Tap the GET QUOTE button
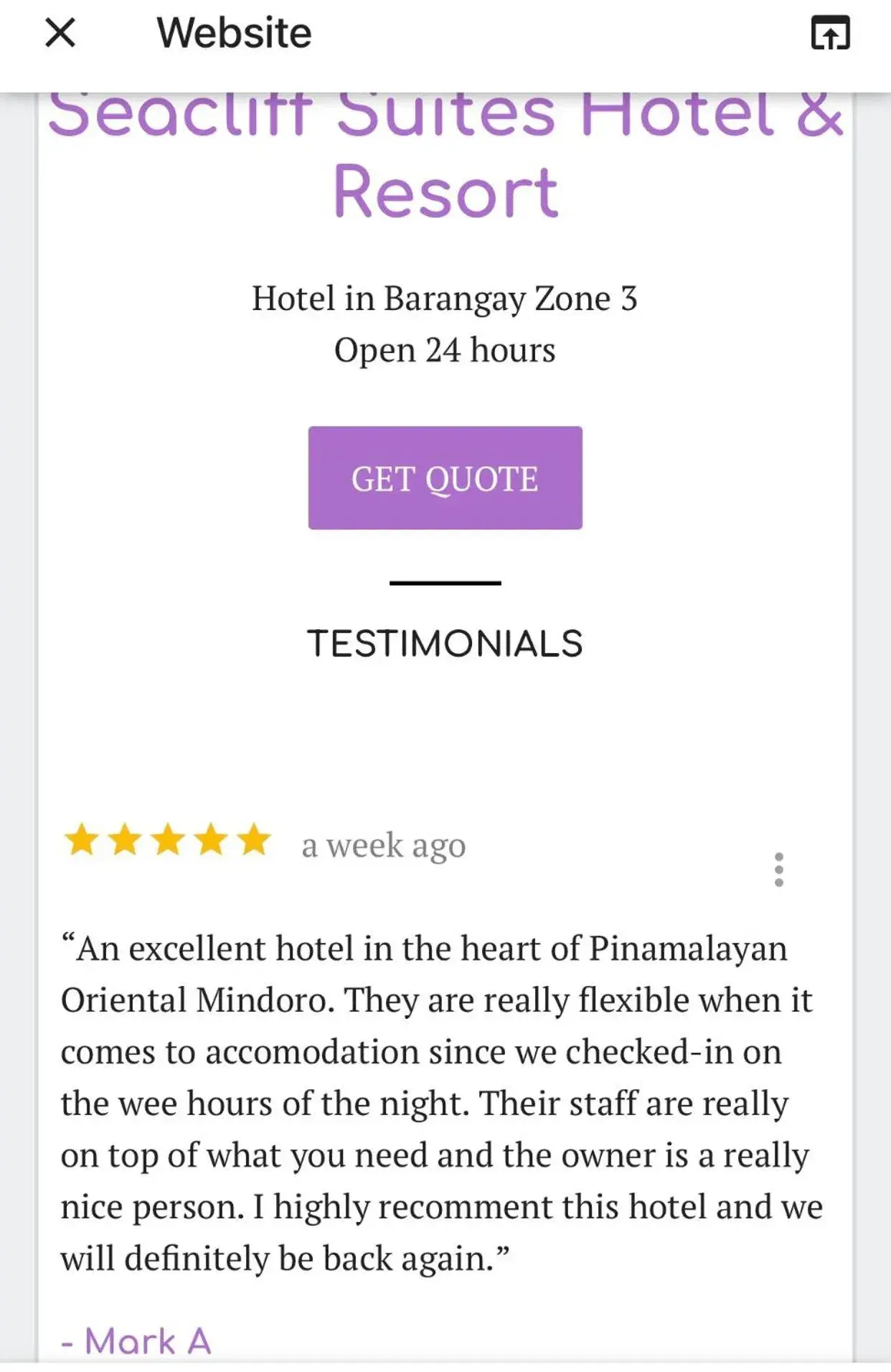 (x=445, y=478)
